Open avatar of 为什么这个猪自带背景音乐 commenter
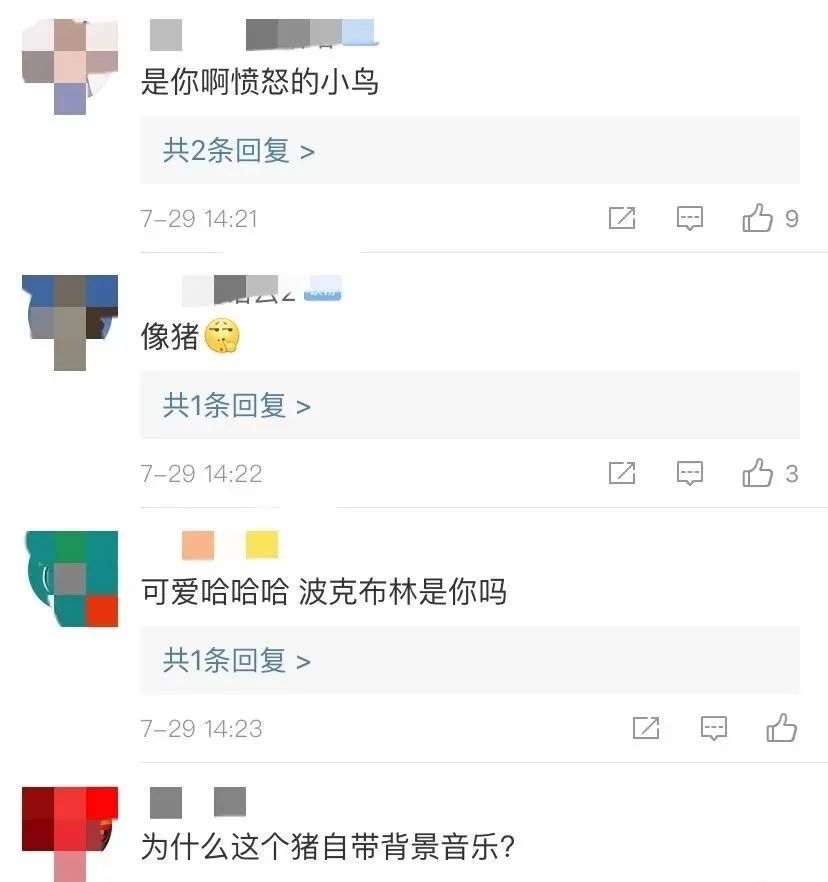Viewport: 828px width, 882px height. [70, 833]
